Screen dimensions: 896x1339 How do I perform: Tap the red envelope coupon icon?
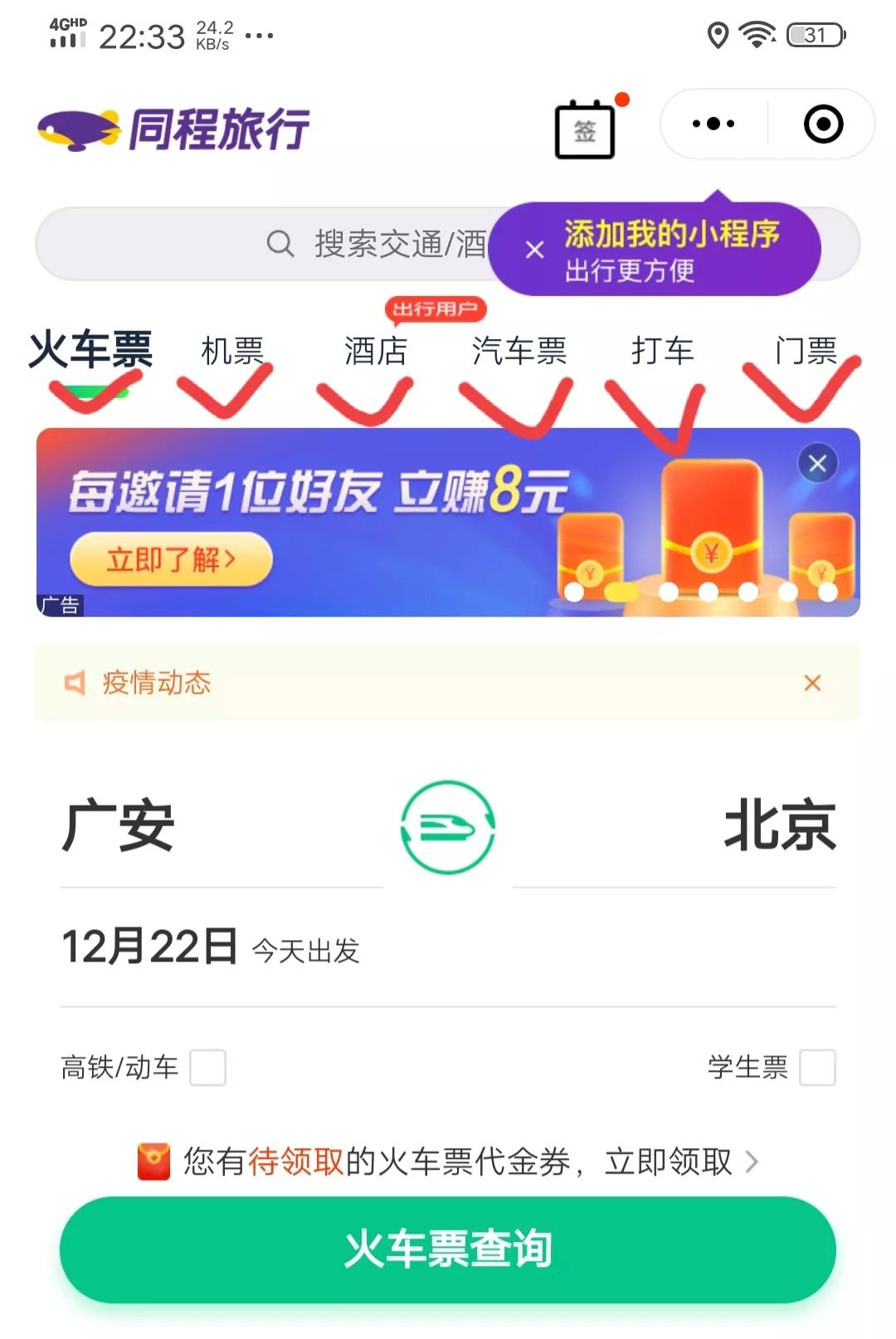(x=152, y=1162)
